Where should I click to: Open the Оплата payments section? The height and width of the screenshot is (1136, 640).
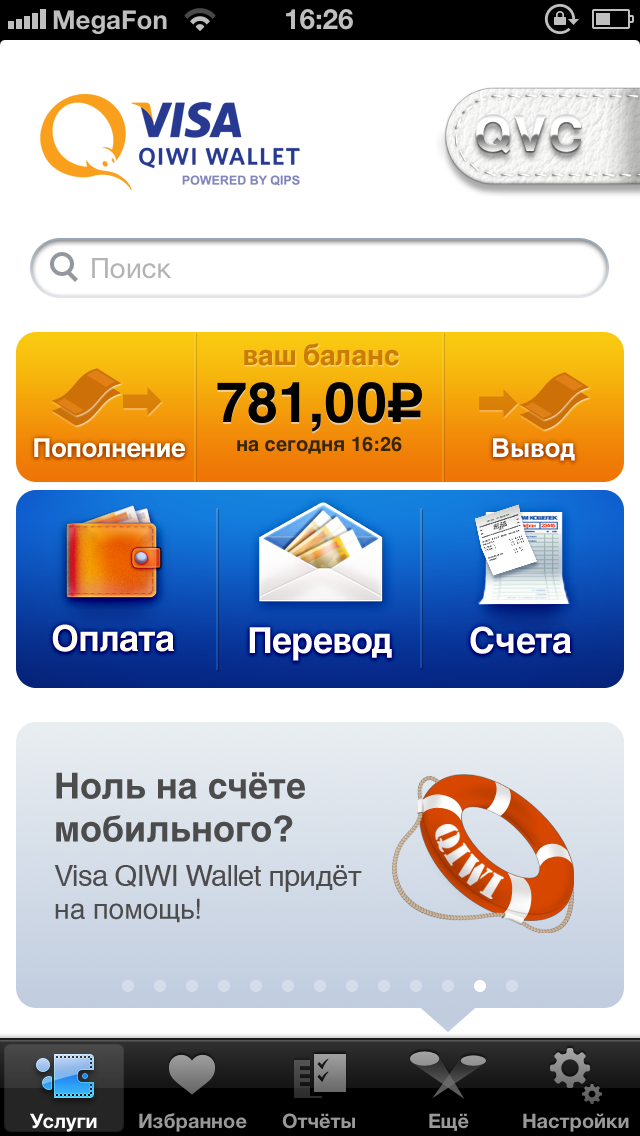coord(114,588)
